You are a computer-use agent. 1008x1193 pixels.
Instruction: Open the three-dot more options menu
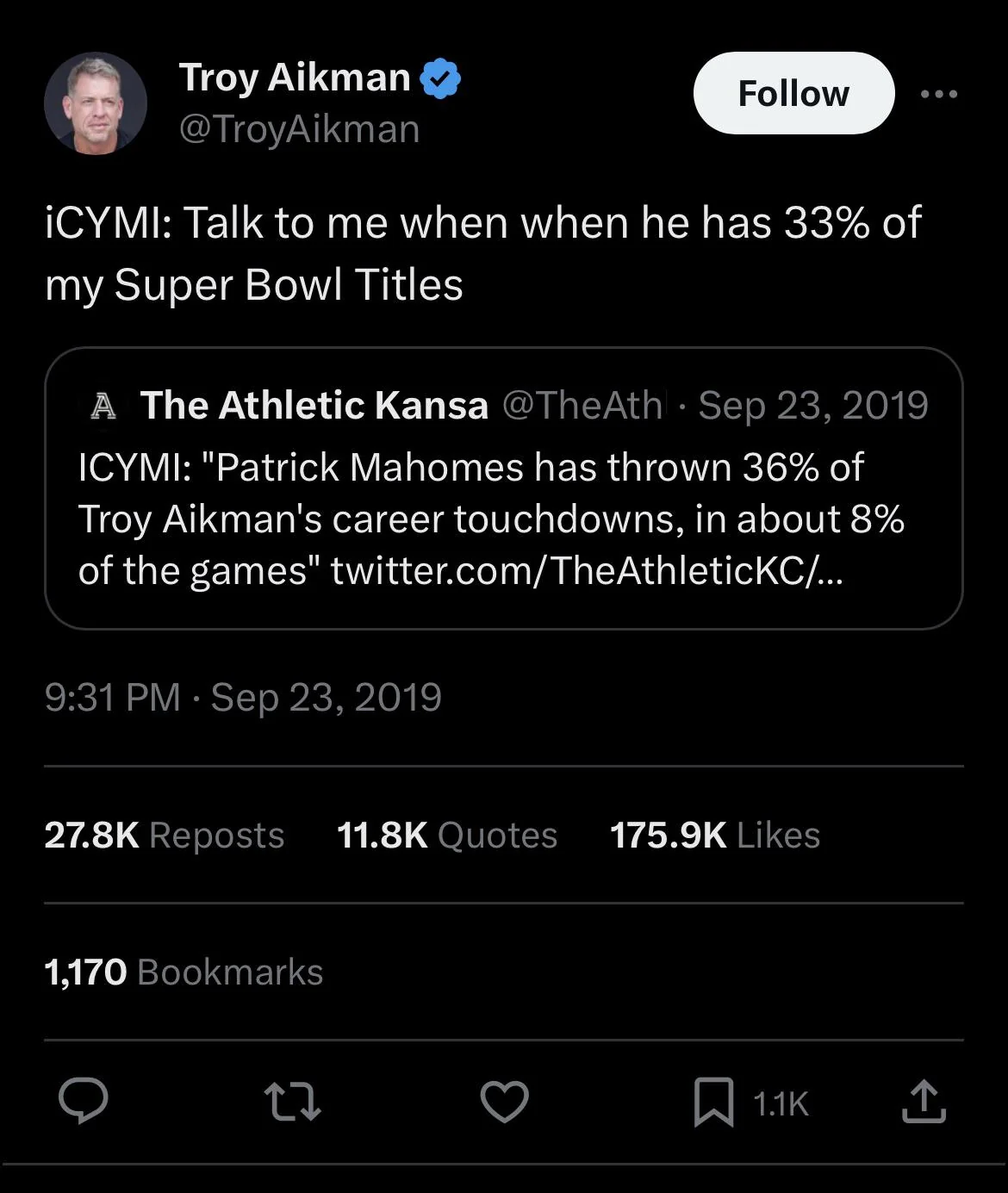point(939,93)
